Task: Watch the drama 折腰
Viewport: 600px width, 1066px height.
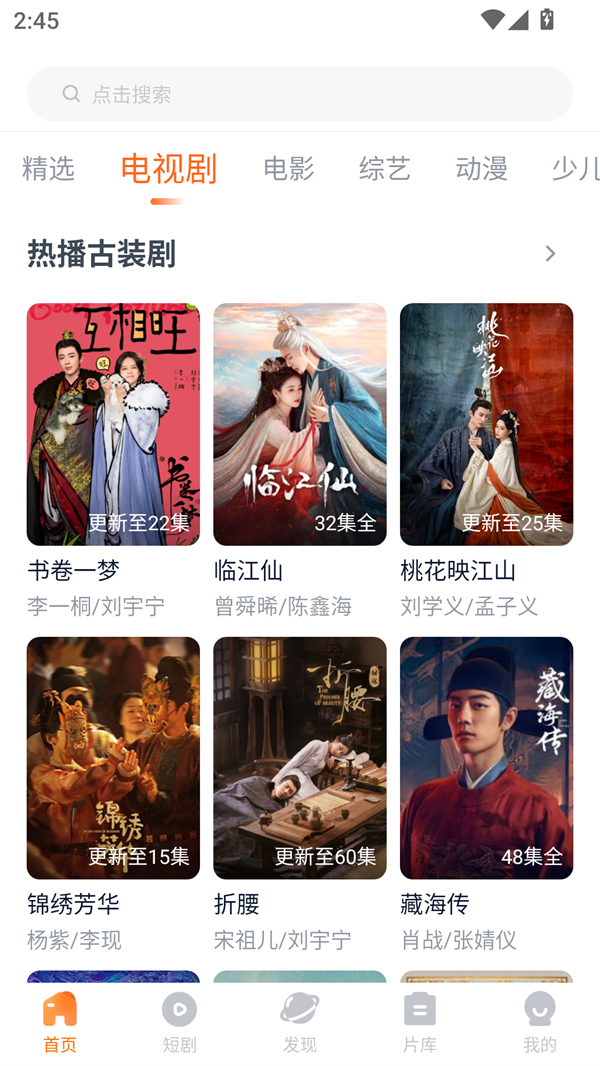Action: (x=300, y=758)
